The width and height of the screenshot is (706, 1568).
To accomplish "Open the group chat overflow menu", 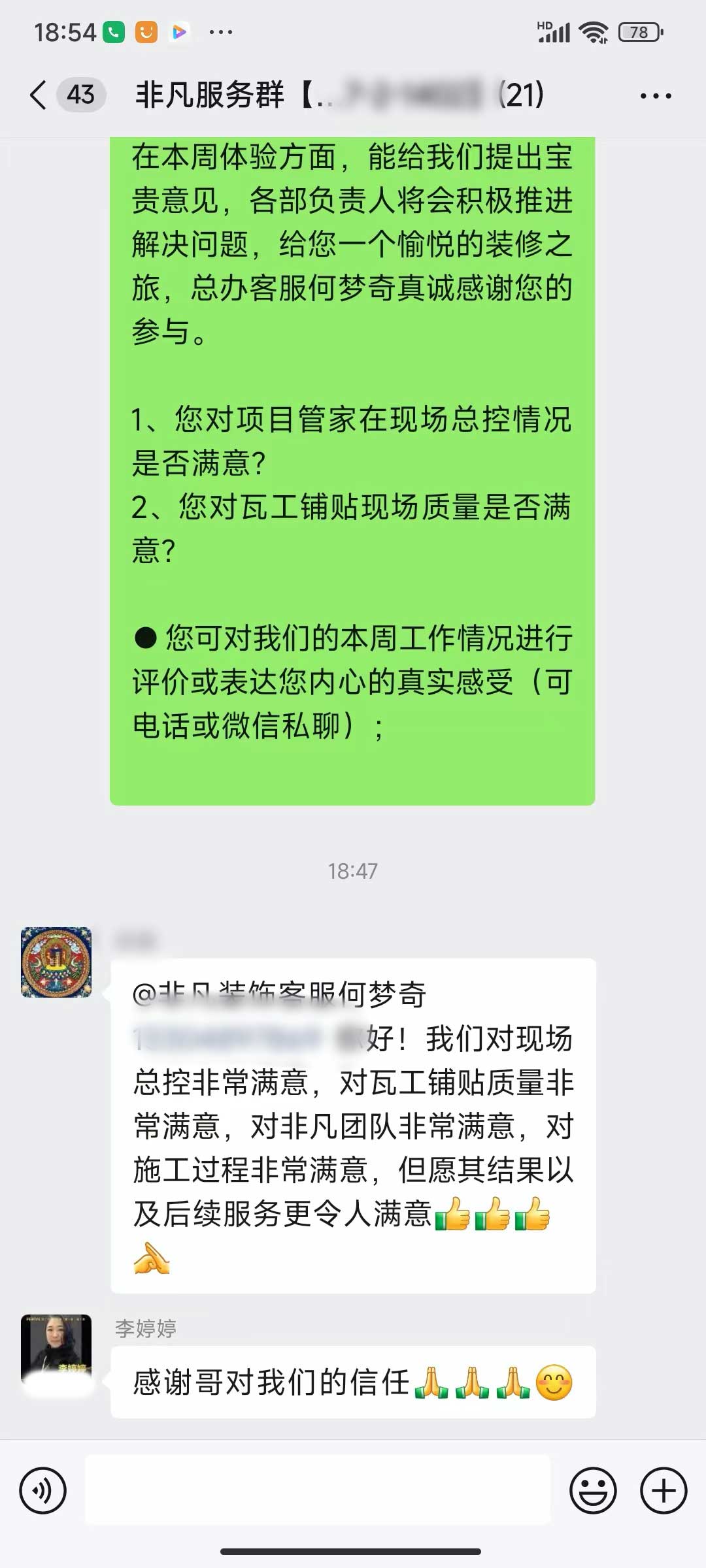I will click(655, 96).
